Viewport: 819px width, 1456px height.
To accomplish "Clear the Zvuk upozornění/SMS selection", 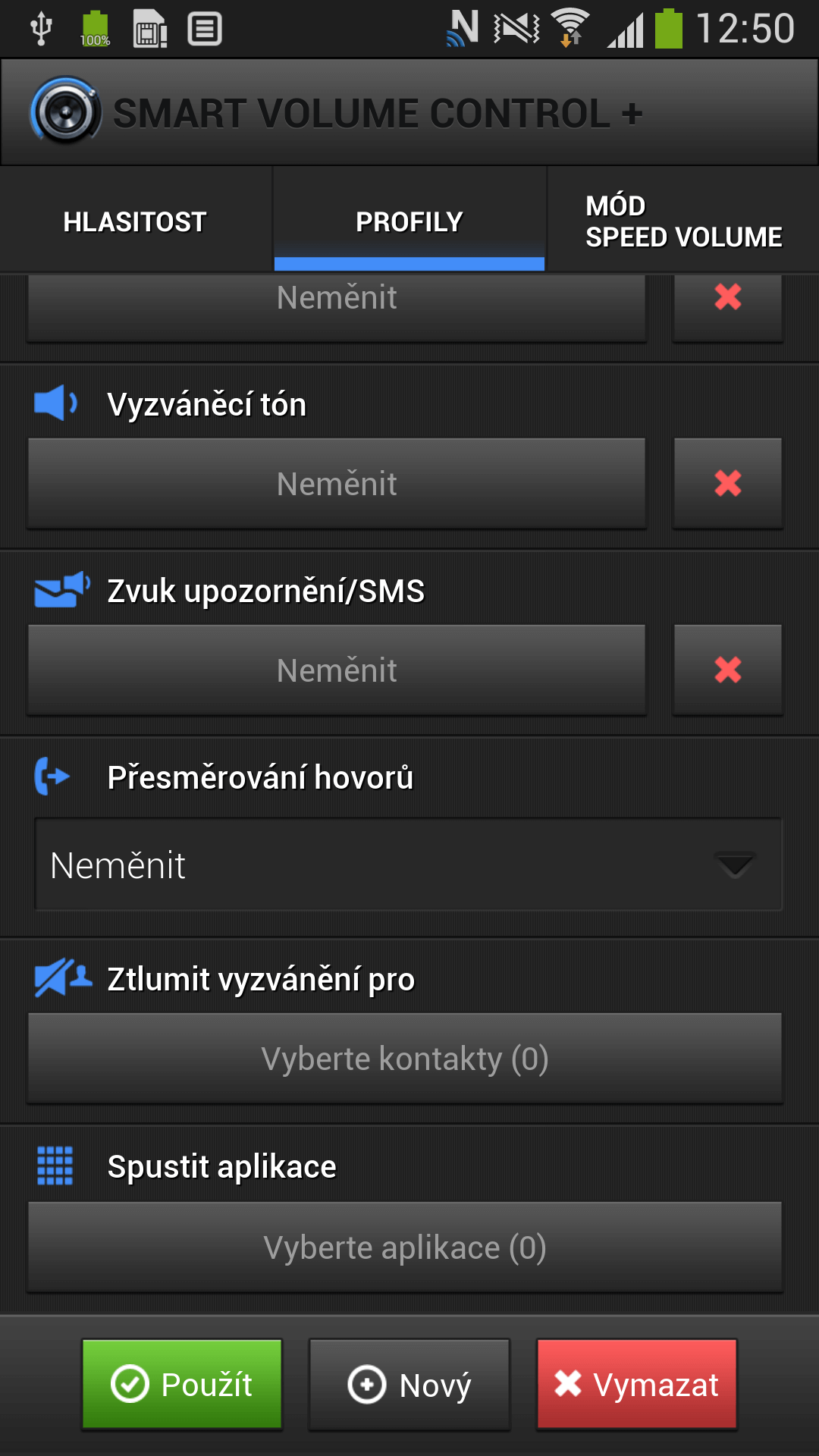I will 728,670.
